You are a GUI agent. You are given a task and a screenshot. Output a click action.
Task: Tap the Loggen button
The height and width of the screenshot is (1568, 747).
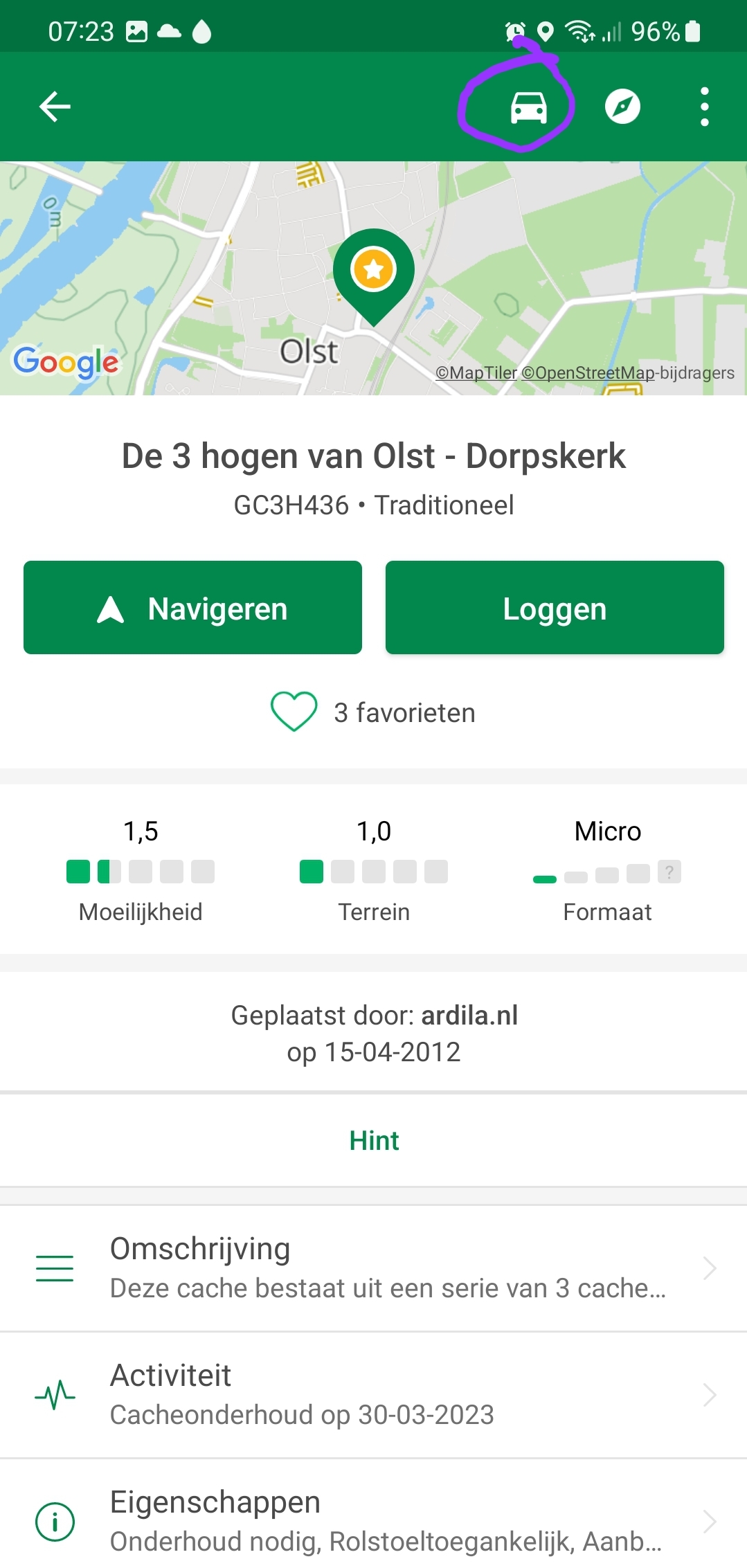[x=555, y=608]
